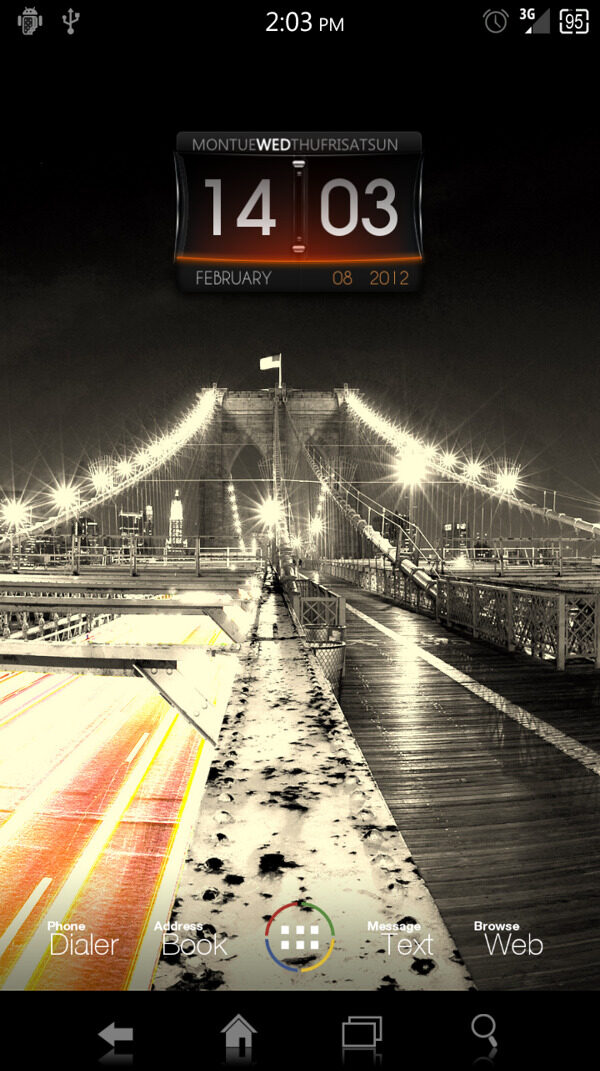Open the Browse Web shortcut
Viewport: 600px width, 1071px height.
click(x=512, y=940)
